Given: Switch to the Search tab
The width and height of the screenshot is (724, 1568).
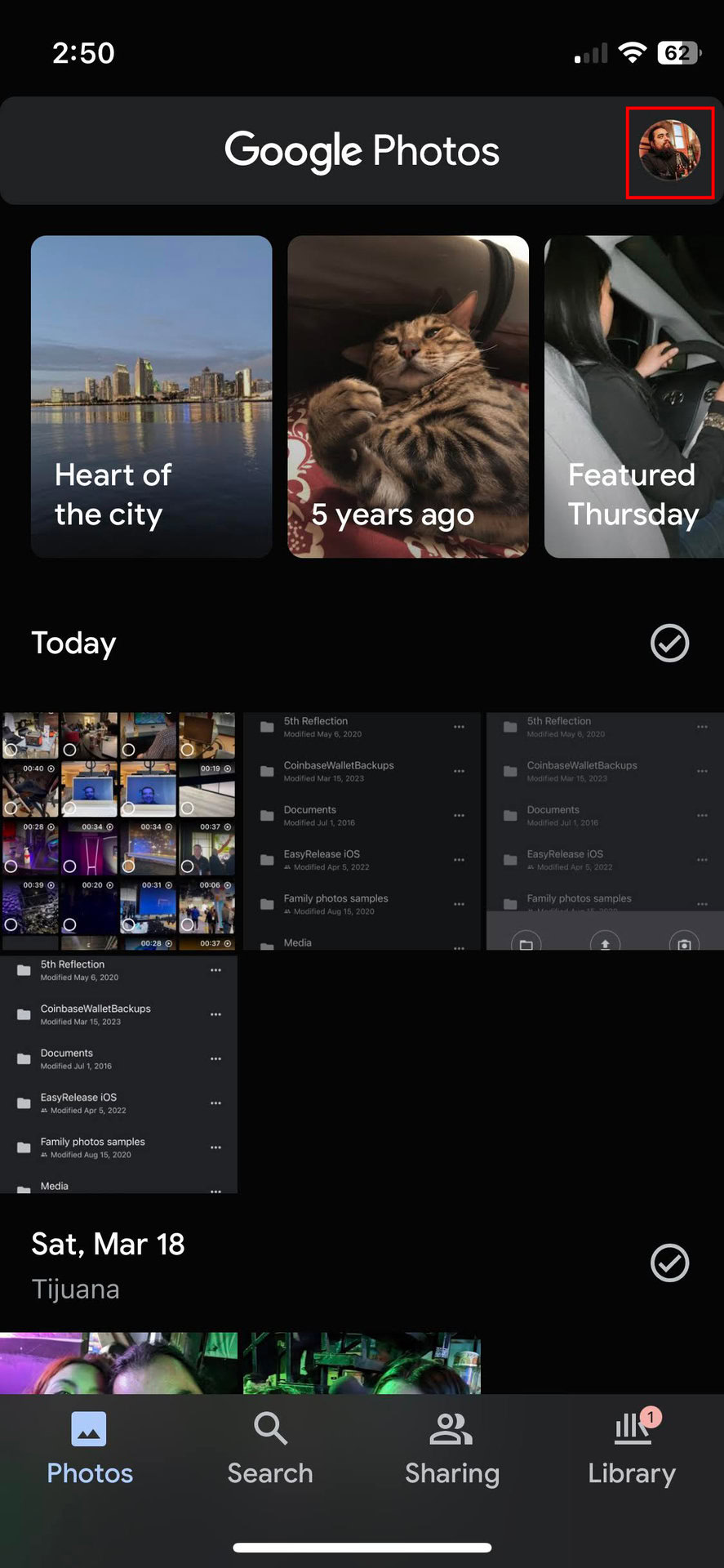Looking at the screenshot, I should (270, 1450).
